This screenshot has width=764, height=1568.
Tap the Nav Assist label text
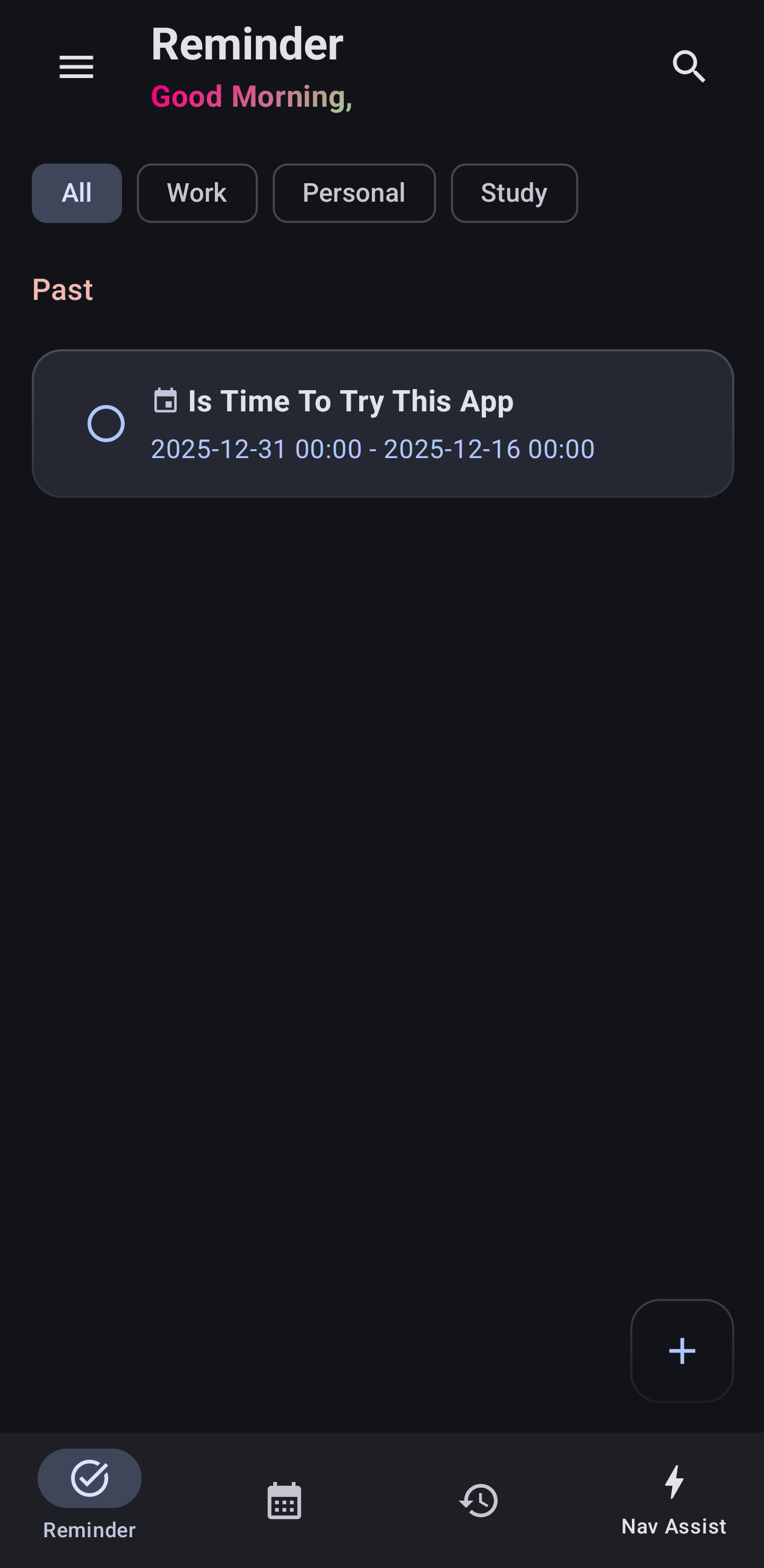pos(674,1527)
